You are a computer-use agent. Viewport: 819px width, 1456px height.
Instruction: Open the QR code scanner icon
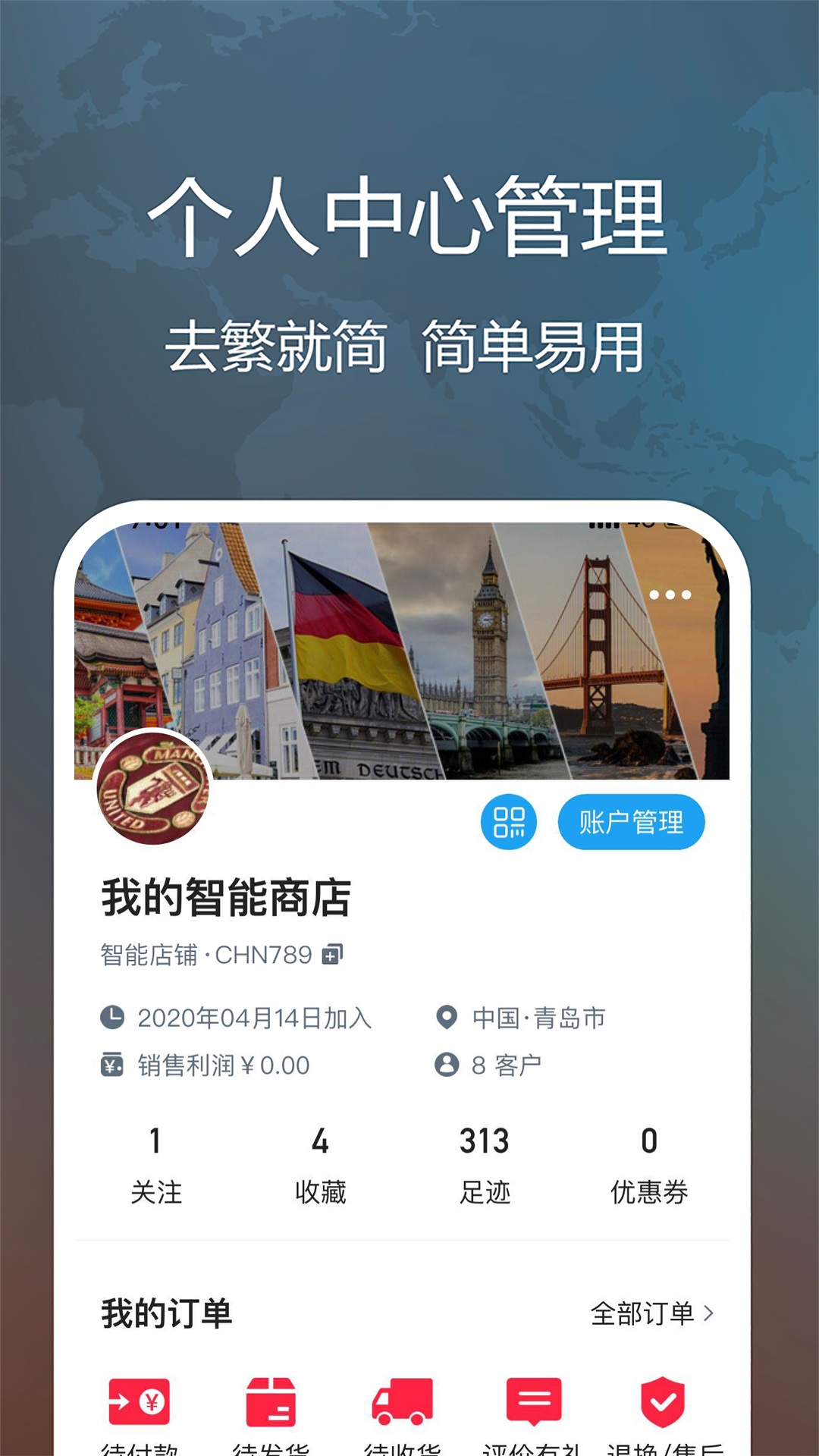tap(510, 821)
